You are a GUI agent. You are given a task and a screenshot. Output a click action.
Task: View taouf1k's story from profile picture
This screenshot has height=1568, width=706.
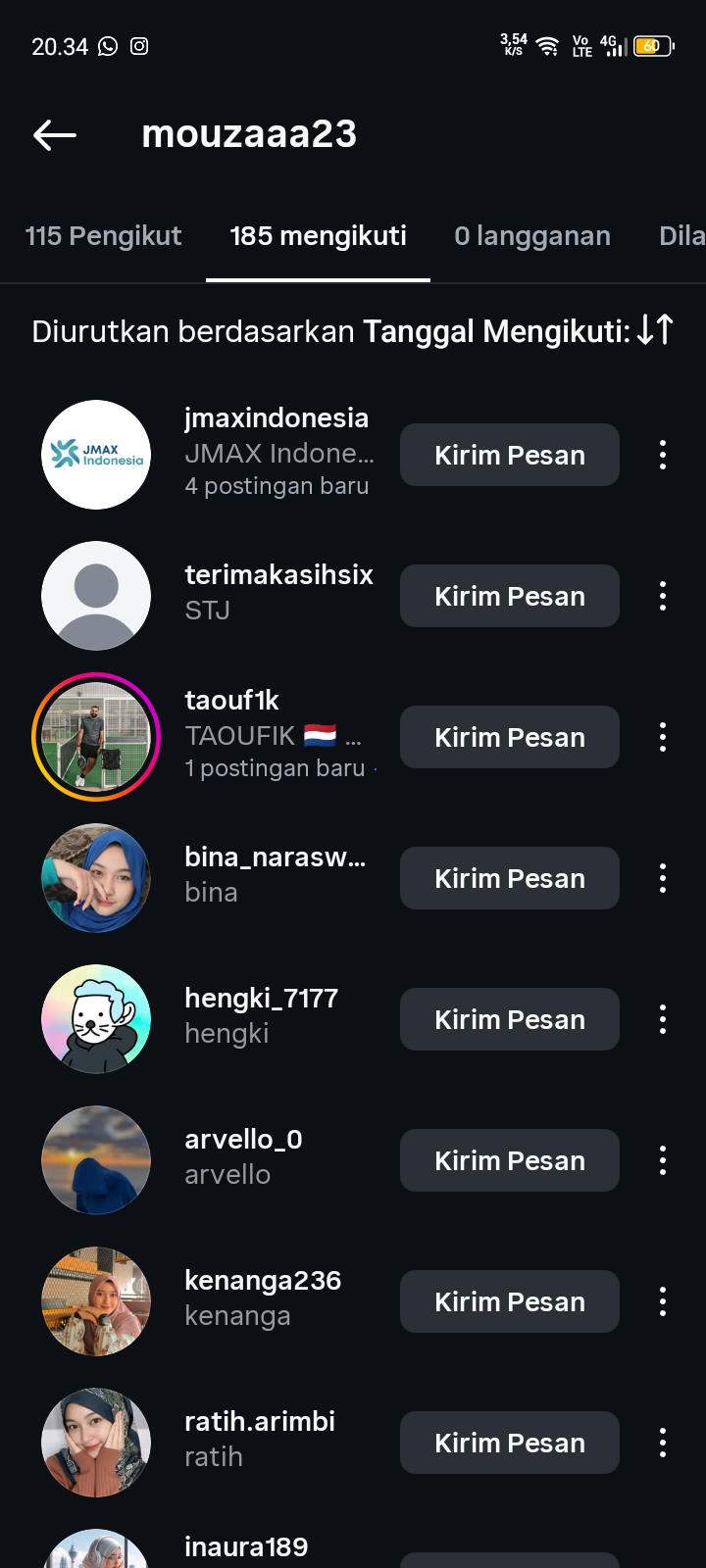click(x=96, y=737)
